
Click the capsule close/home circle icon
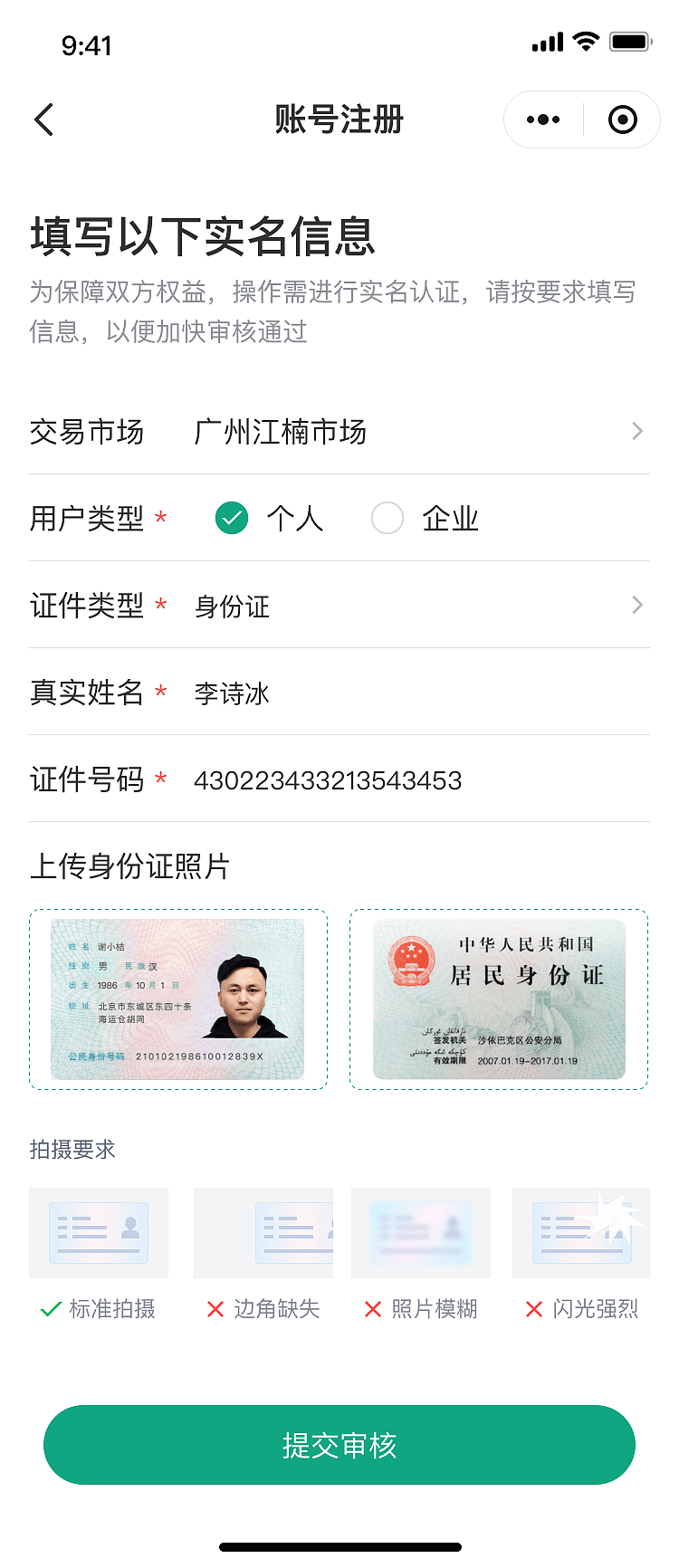click(621, 119)
